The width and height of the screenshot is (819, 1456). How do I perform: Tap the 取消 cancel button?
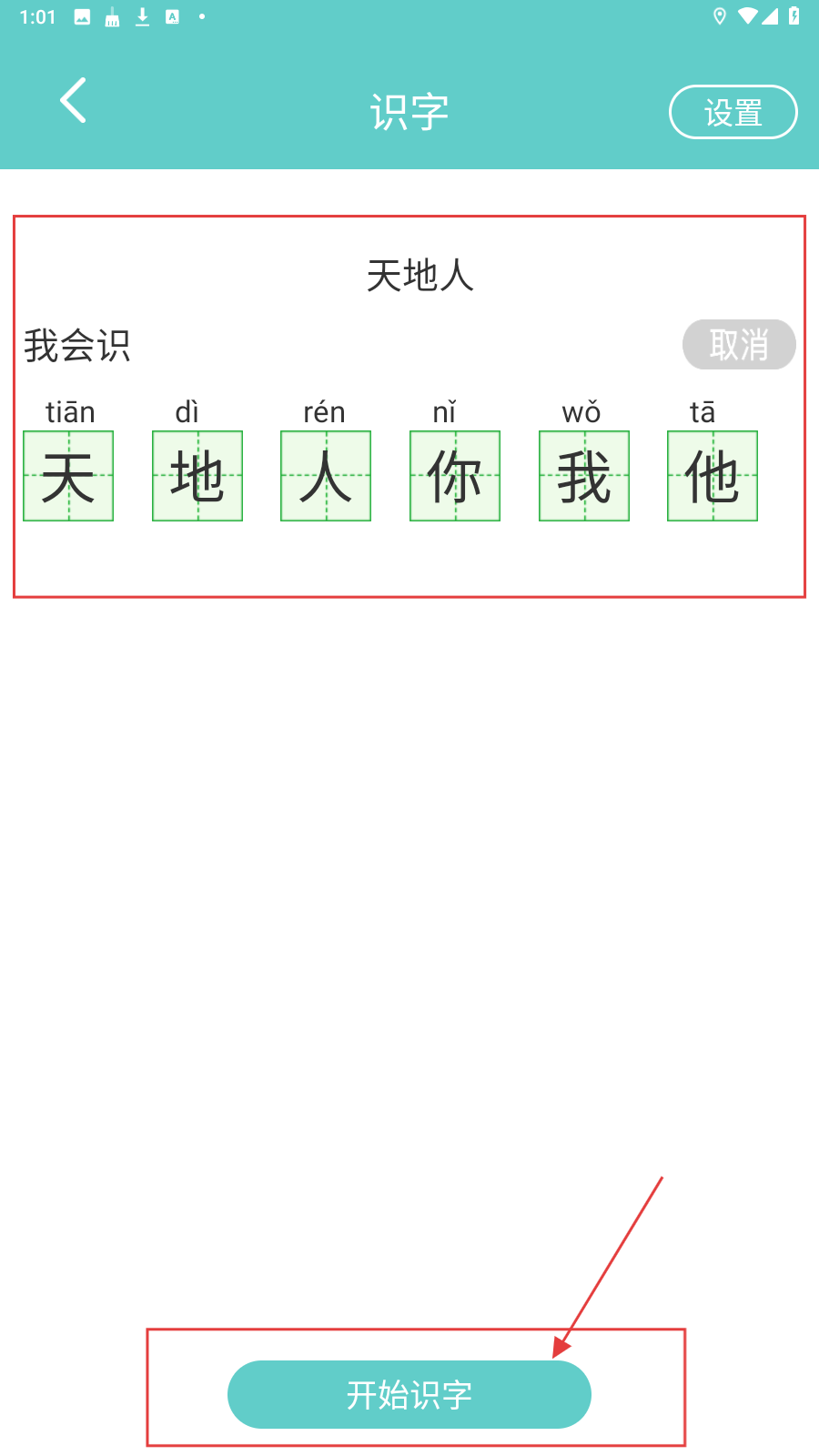pyautogui.click(x=739, y=345)
